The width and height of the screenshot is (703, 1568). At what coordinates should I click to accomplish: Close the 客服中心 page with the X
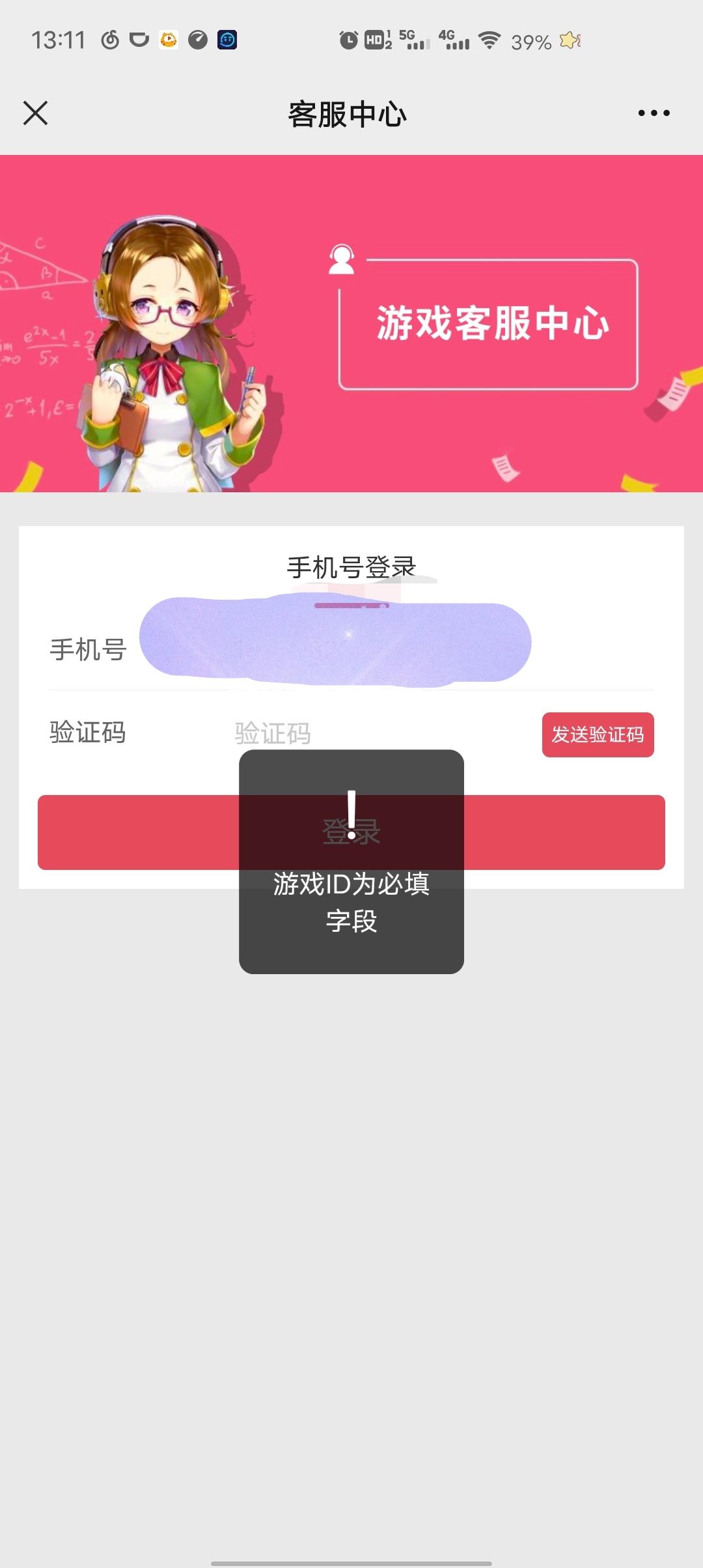click(x=37, y=112)
